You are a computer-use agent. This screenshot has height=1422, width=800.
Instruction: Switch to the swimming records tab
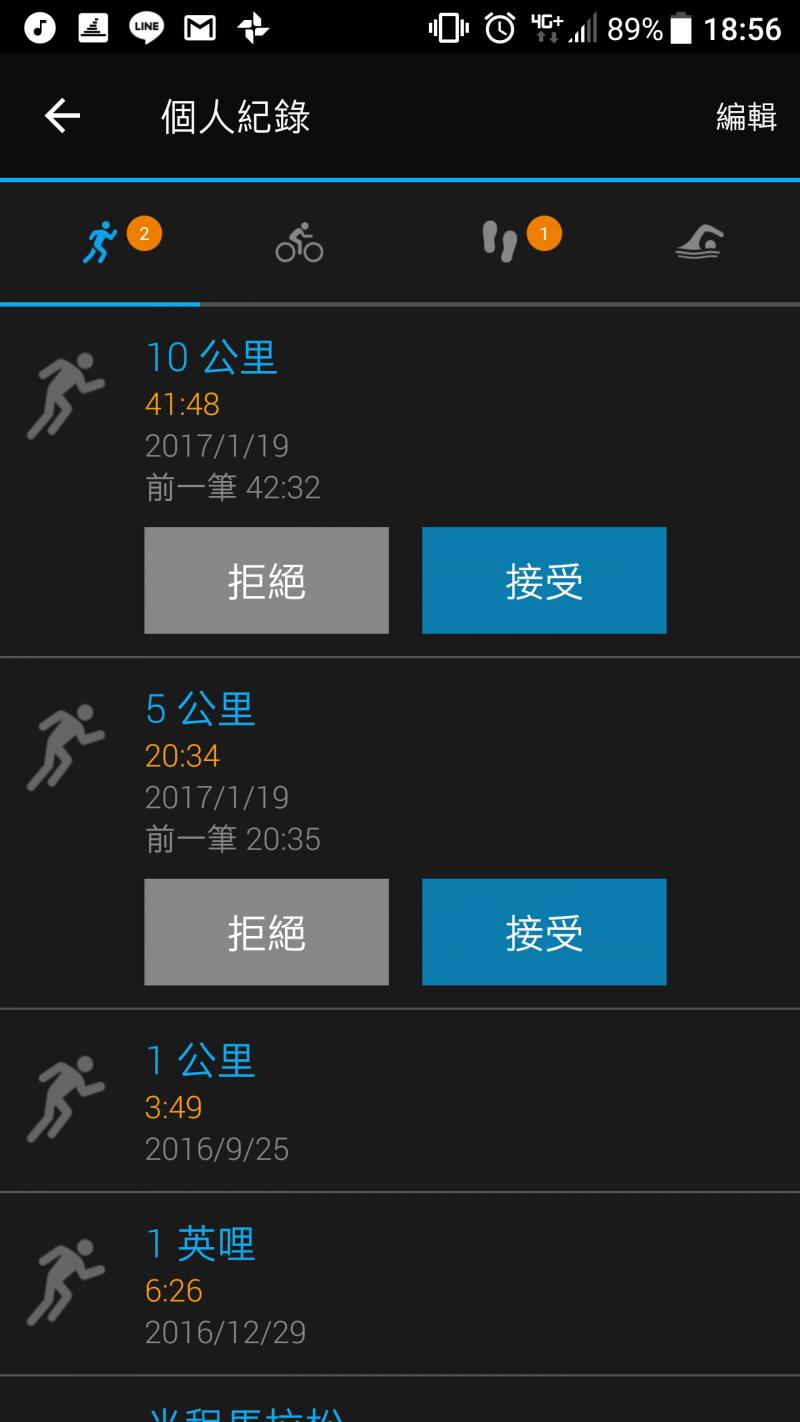(x=699, y=242)
